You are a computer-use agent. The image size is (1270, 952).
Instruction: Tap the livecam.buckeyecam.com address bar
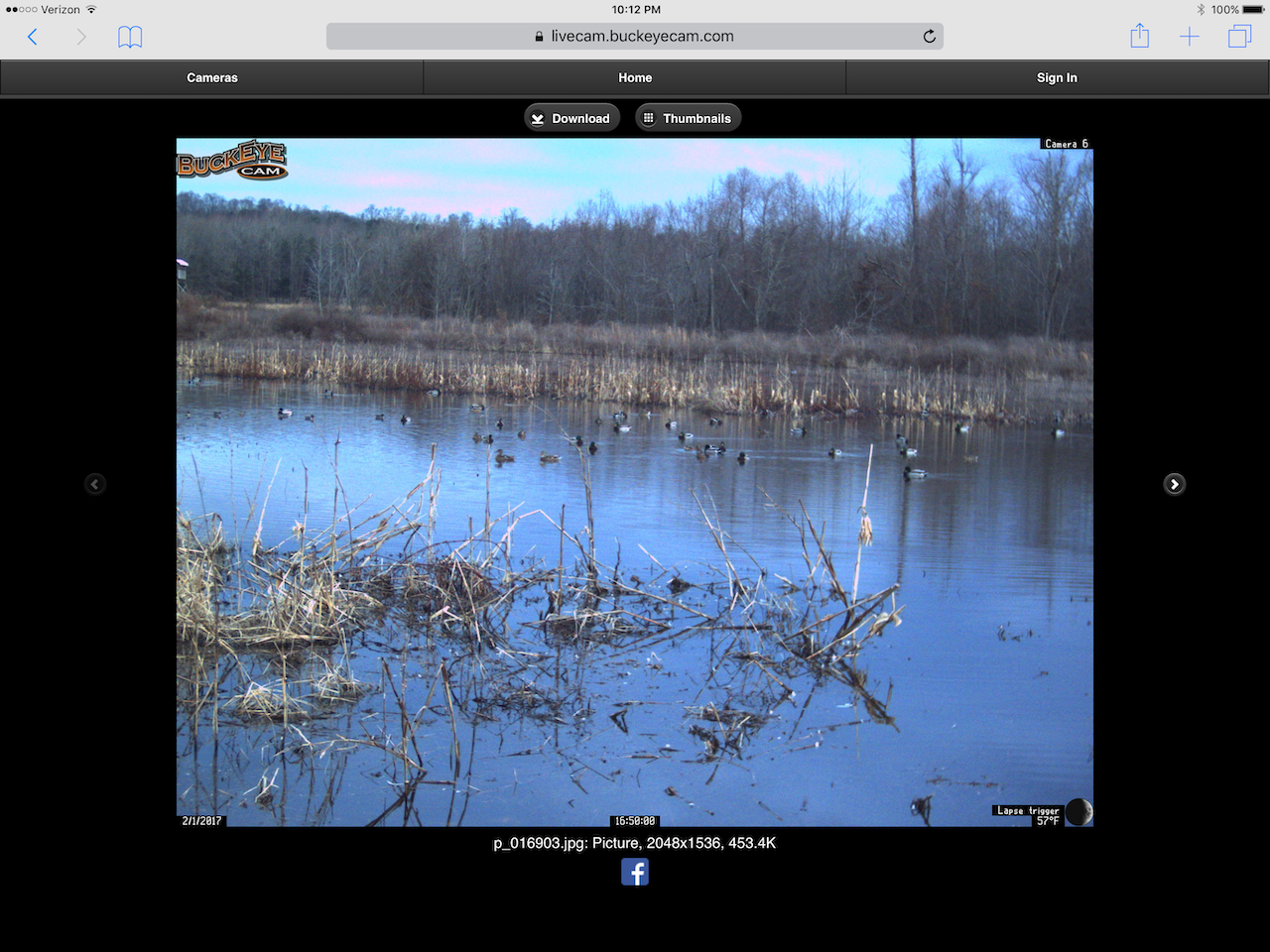click(x=635, y=37)
